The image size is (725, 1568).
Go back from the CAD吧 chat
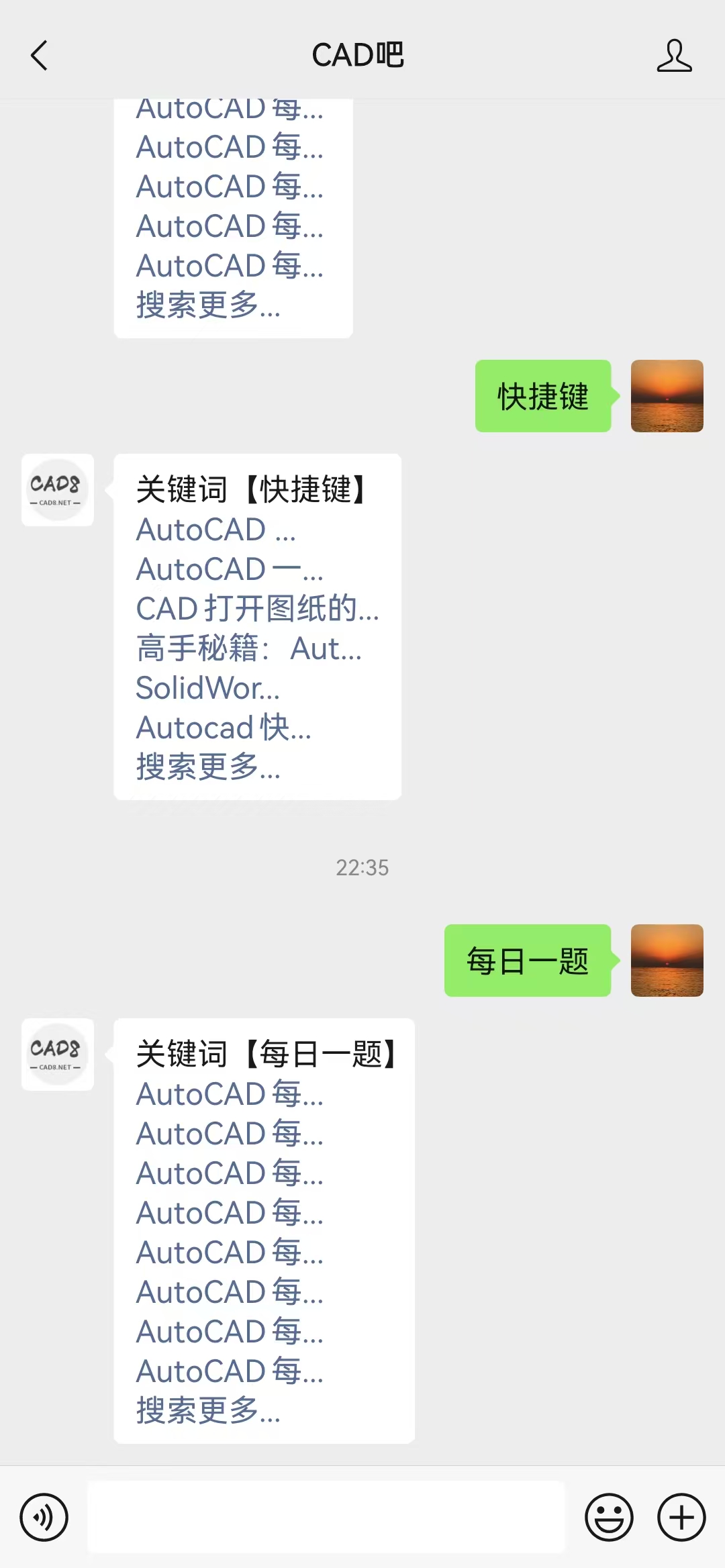click(39, 55)
